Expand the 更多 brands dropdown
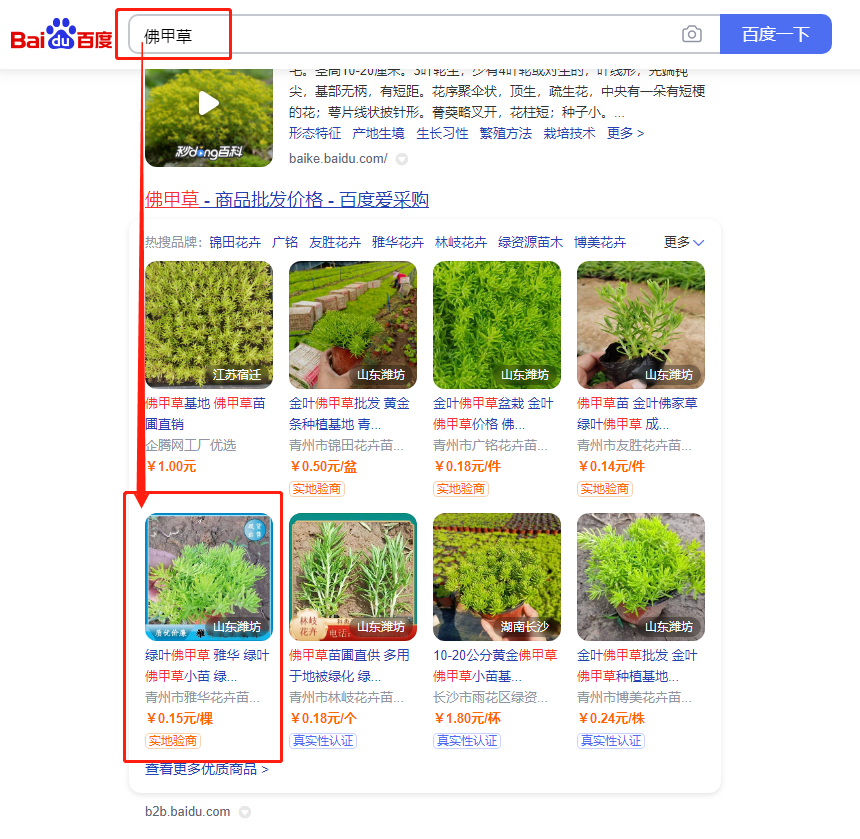The height and width of the screenshot is (839, 860). click(684, 242)
